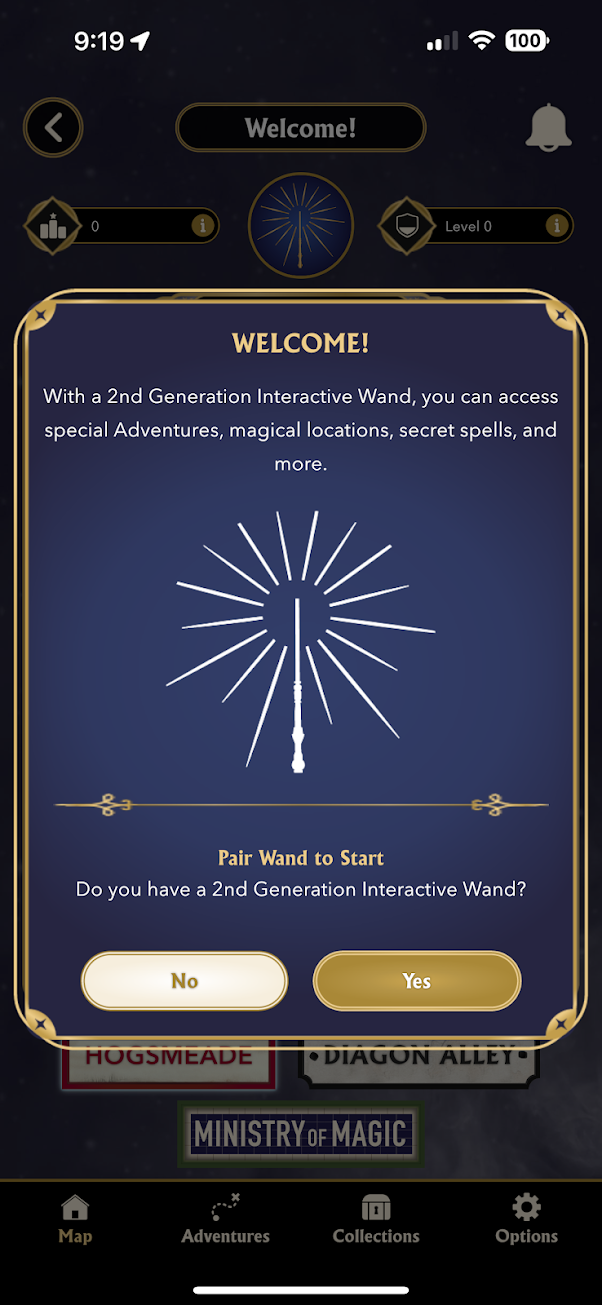Tap the info icon beside score 0
Viewport: 602px width, 1305px height.
point(202,226)
